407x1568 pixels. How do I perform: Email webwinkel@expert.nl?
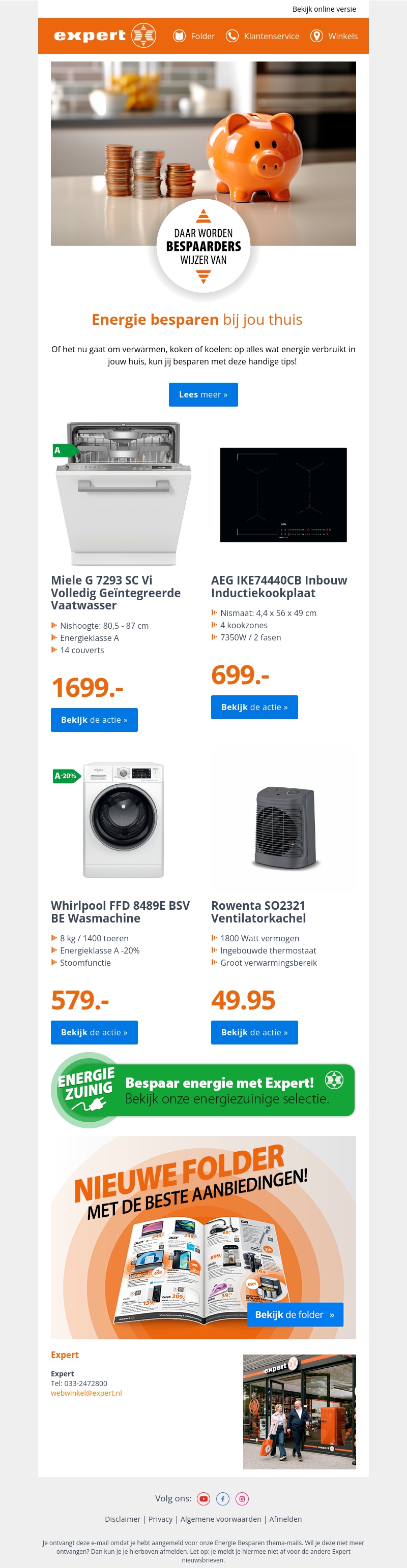(x=86, y=1393)
